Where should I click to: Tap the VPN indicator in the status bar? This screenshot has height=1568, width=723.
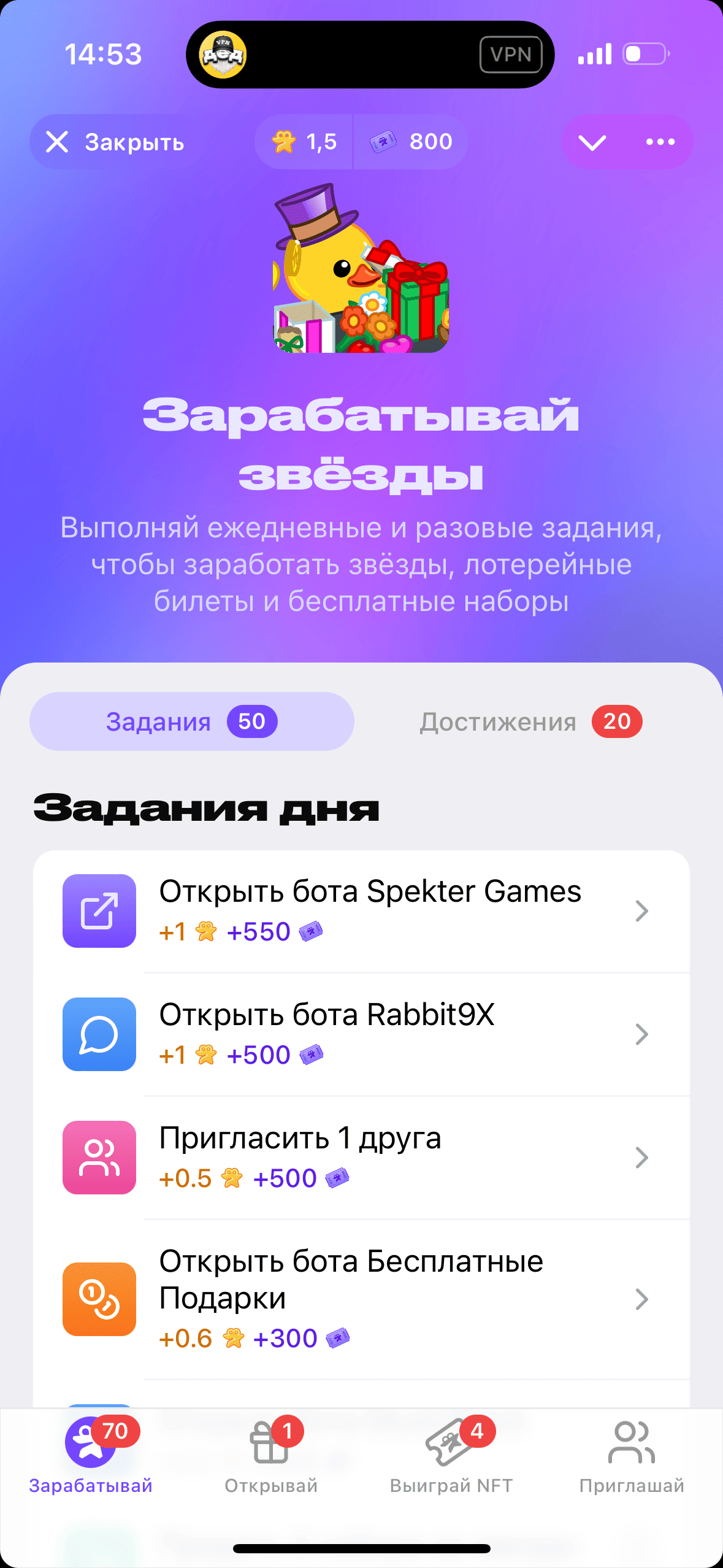click(511, 54)
